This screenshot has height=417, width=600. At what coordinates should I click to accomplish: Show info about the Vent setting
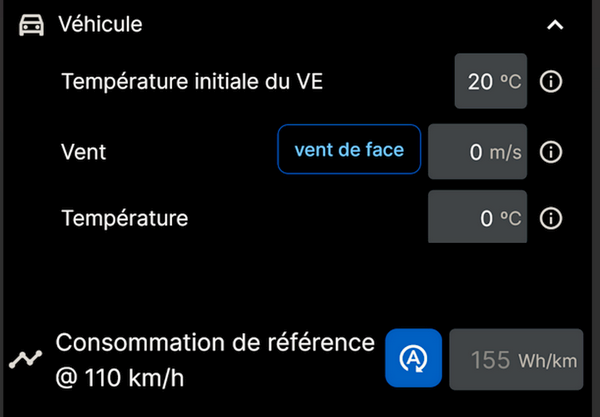click(x=549, y=152)
